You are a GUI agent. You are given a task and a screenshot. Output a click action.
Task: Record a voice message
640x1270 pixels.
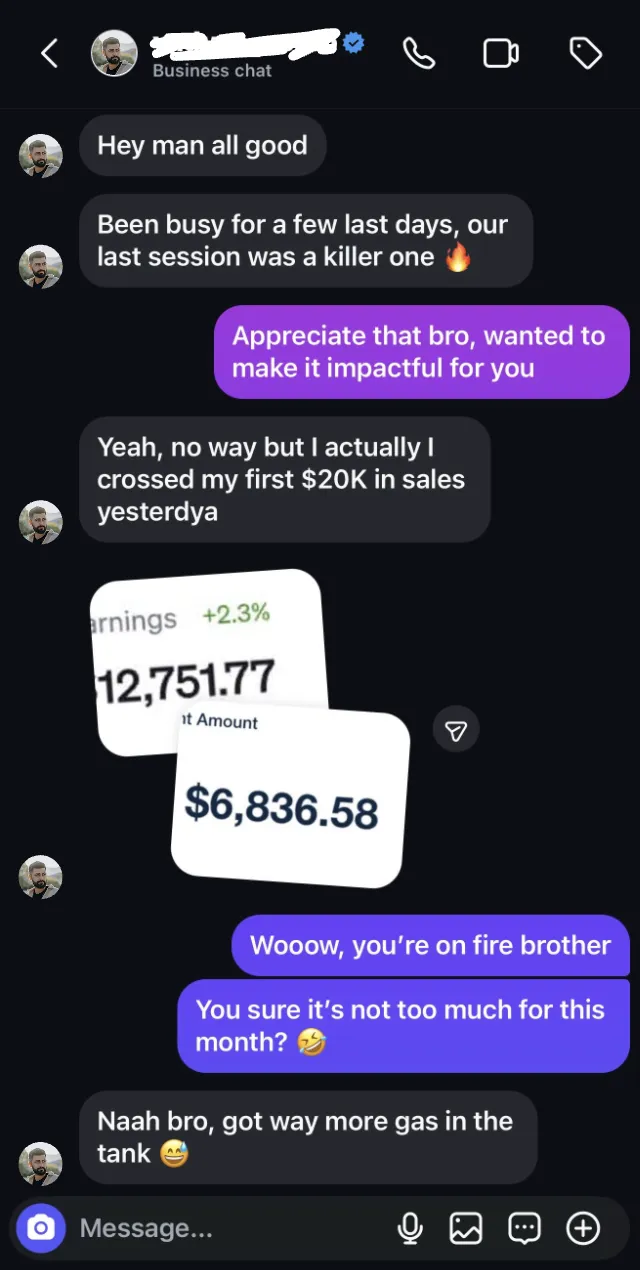[410, 1228]
